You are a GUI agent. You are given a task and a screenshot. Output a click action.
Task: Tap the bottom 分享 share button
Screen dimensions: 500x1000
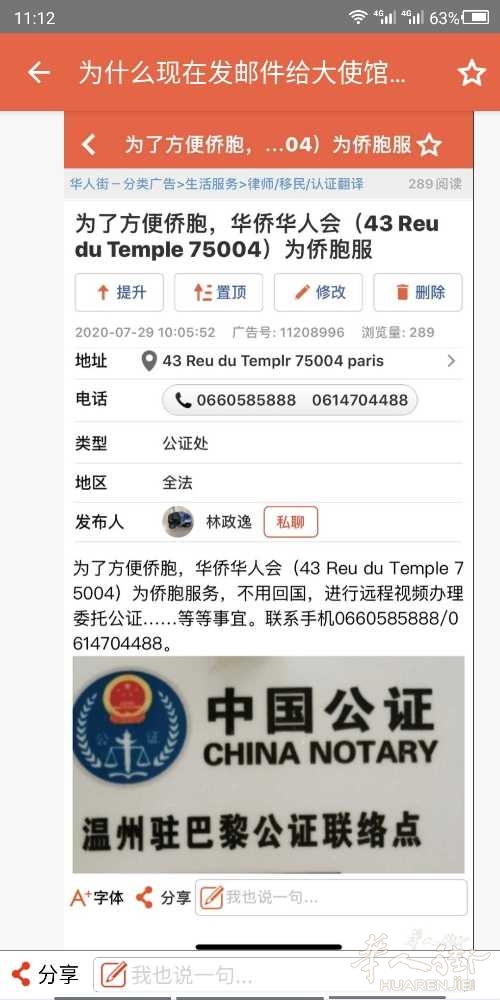coord(45,974)
